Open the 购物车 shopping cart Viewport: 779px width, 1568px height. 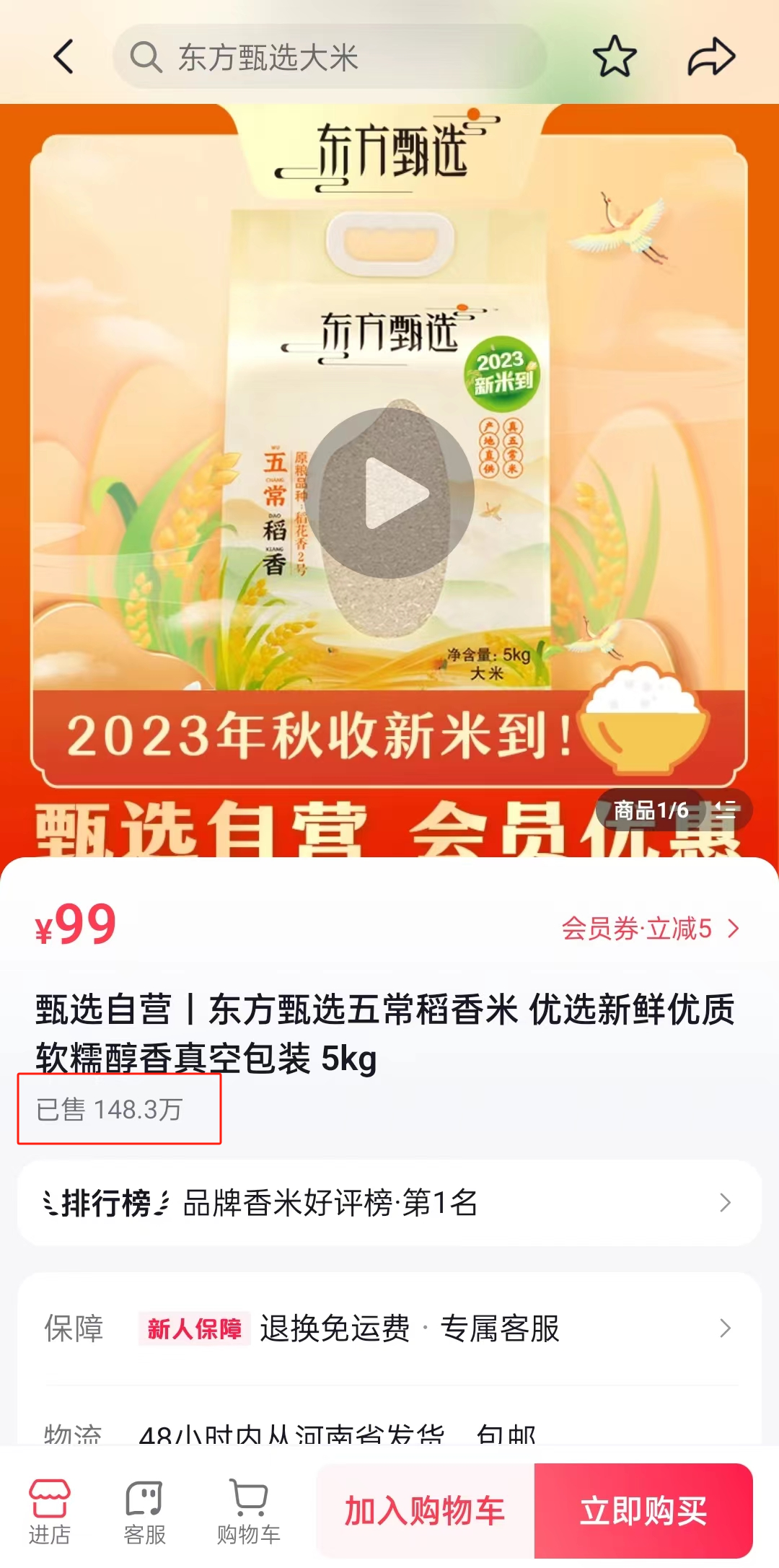248,1510
